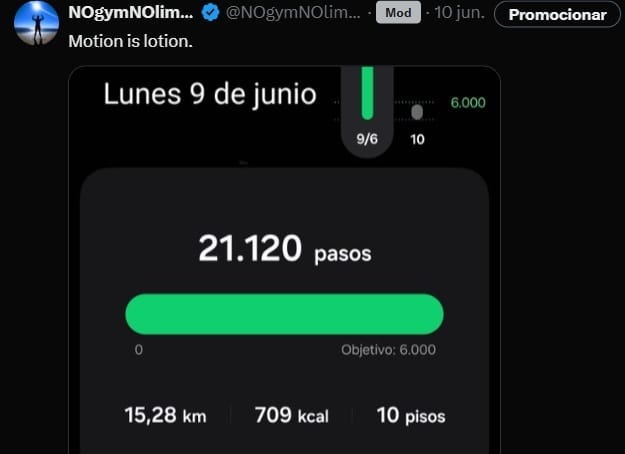625x454 pixels.
Task: Open the attached step counter image
Action: pos(285,260)
